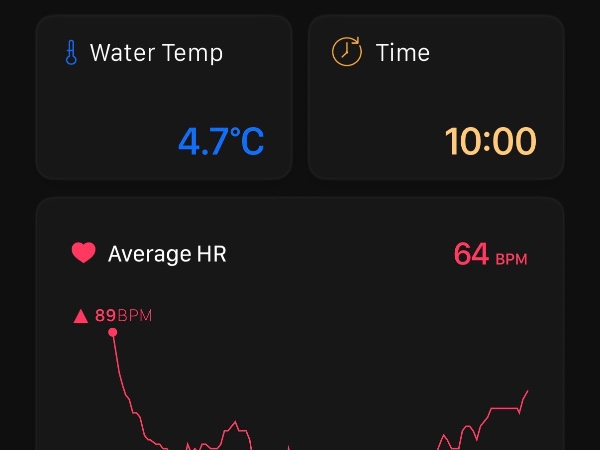Viewport: 600px width, 450px height.
Task: Open the Water Temp card
Action: 164,97
